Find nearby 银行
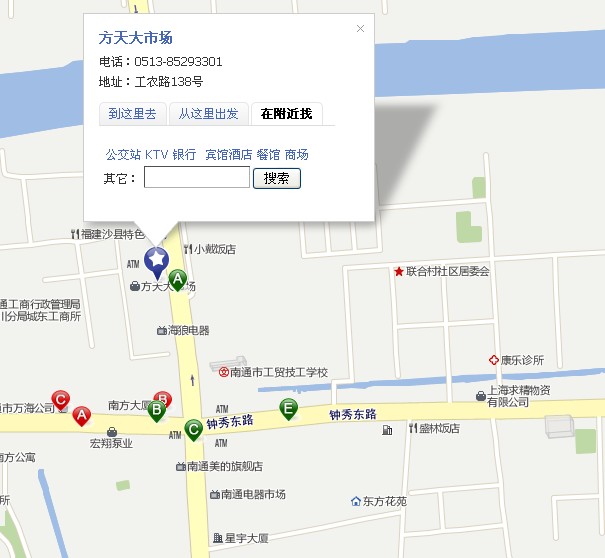The height and width of the screenshot is (558, 605). point(184,154)
